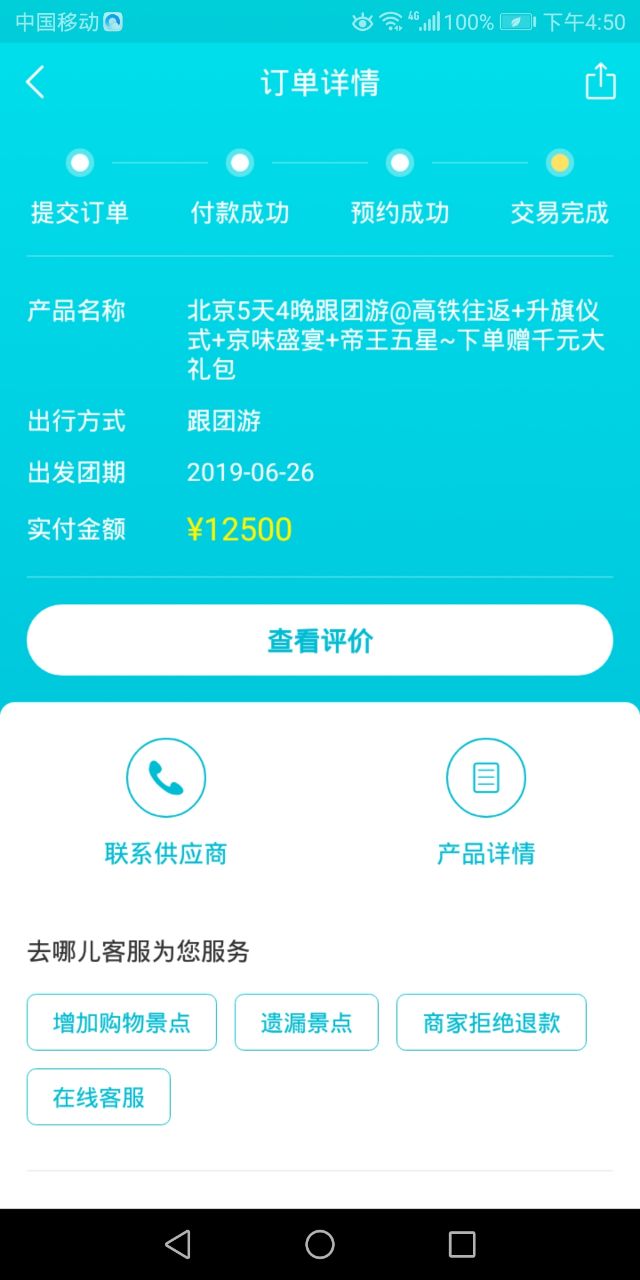Open 在线客服 online support
Viewport: 640px width, 1280px height.
point(99,1097)
